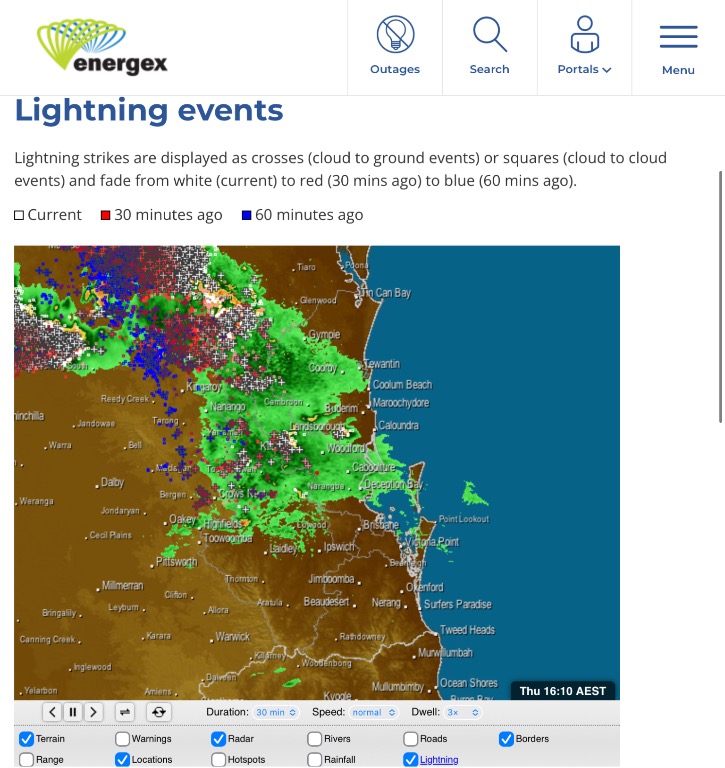Open the Outages page

[395, 47]
